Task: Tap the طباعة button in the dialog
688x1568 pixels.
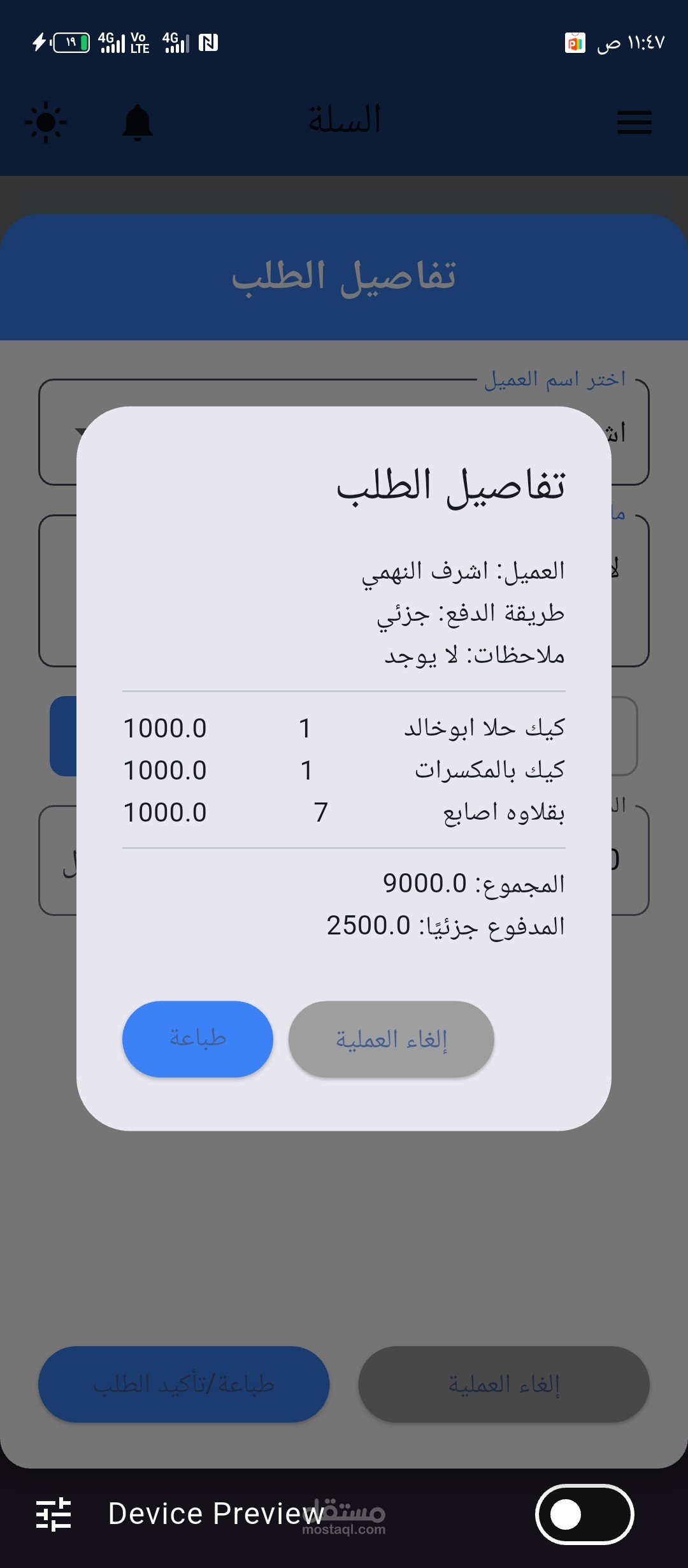Action: [197, 1039]
